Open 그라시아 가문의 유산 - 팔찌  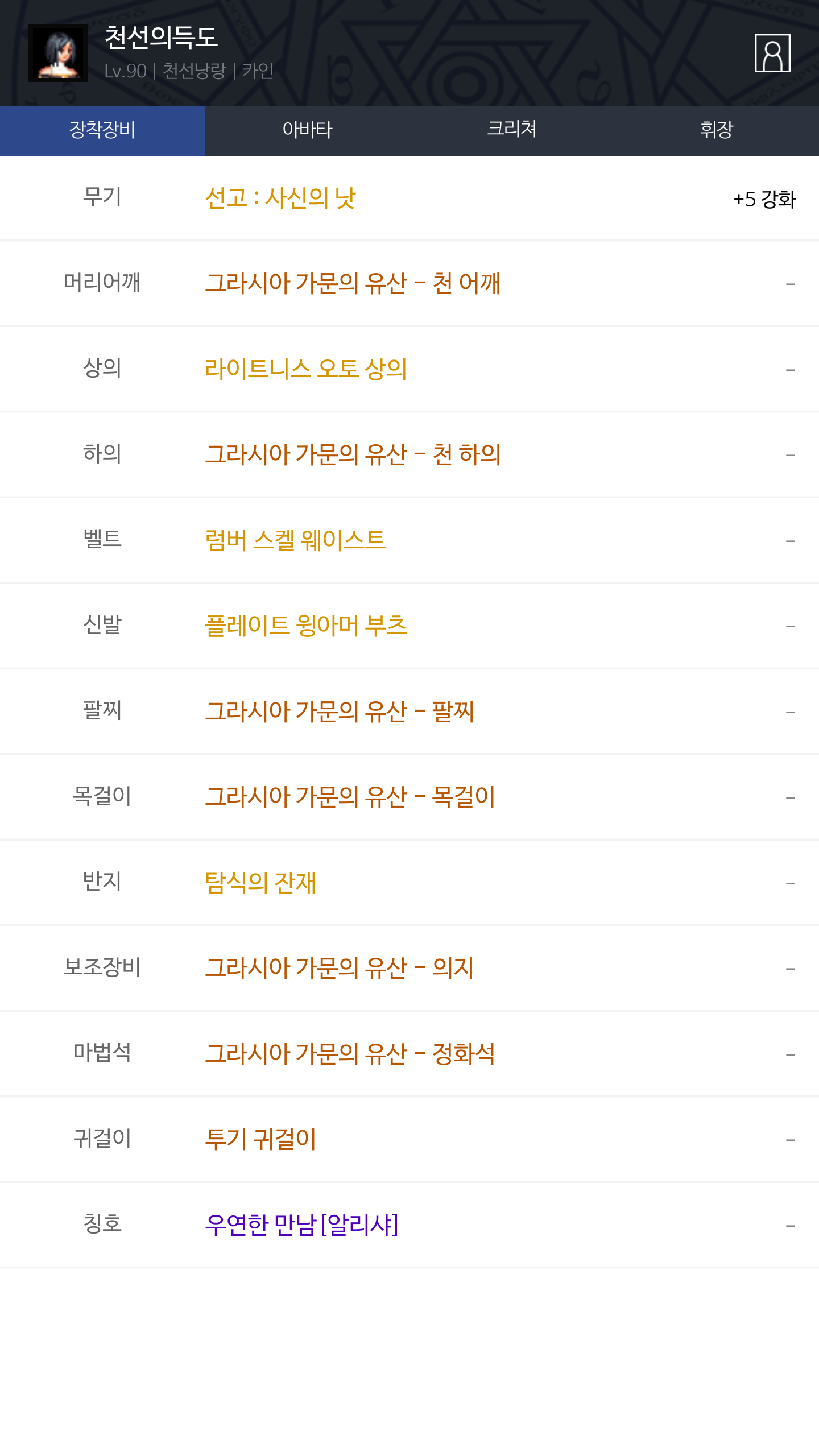(340, 712)
